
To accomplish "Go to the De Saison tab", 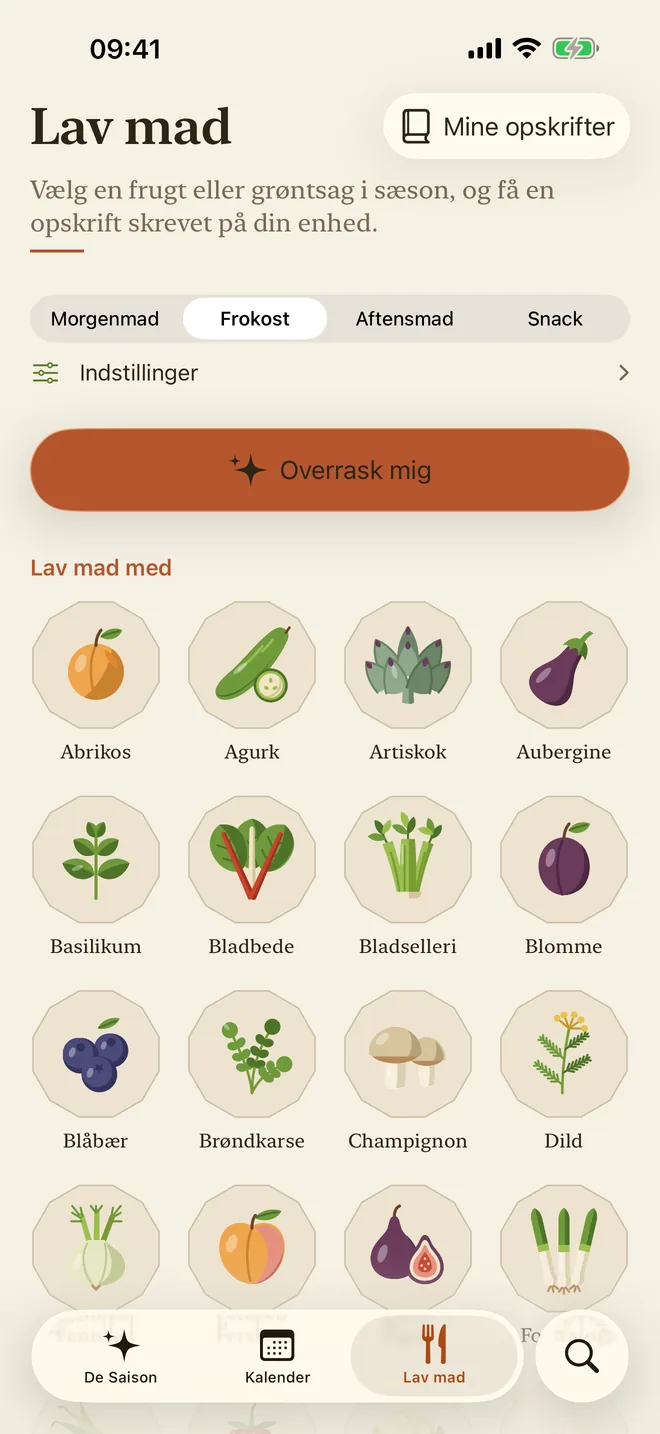I will [x=121, y=1356].
